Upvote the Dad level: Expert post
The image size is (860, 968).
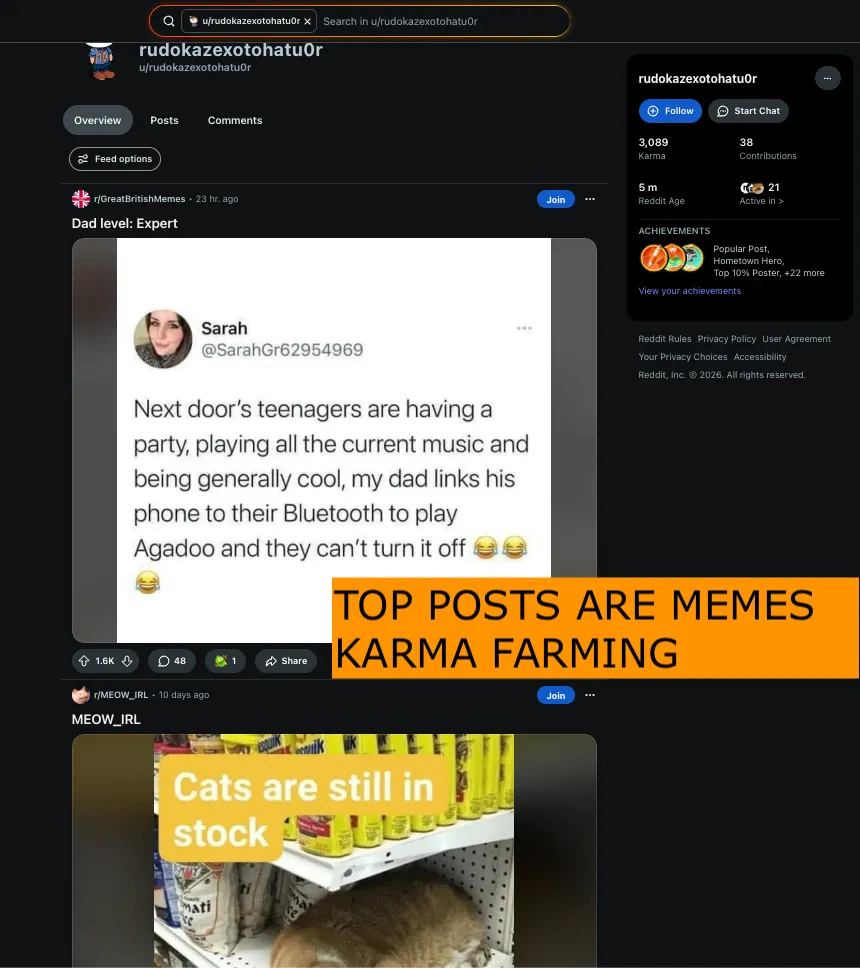point(84,661)
